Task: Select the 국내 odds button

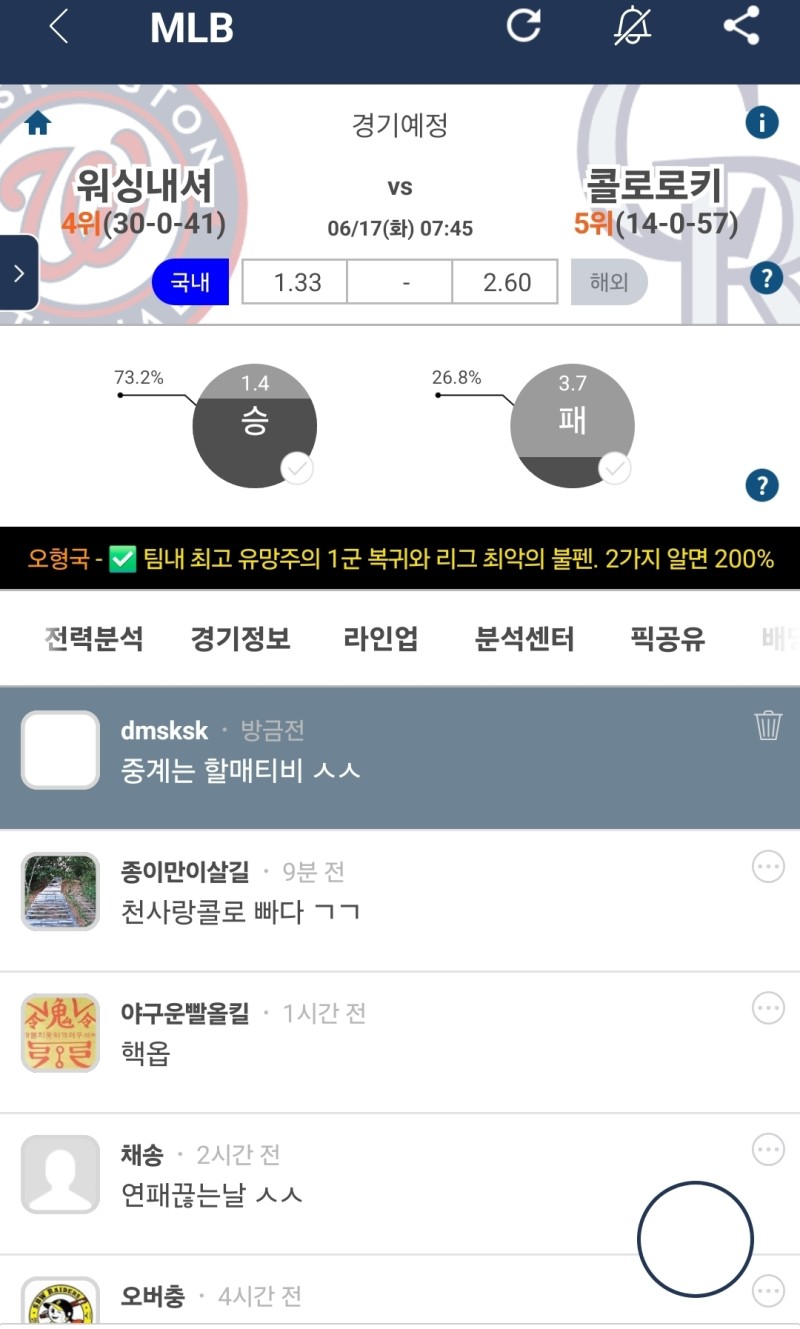Action: pyautogui.click(x=190, y=282)
